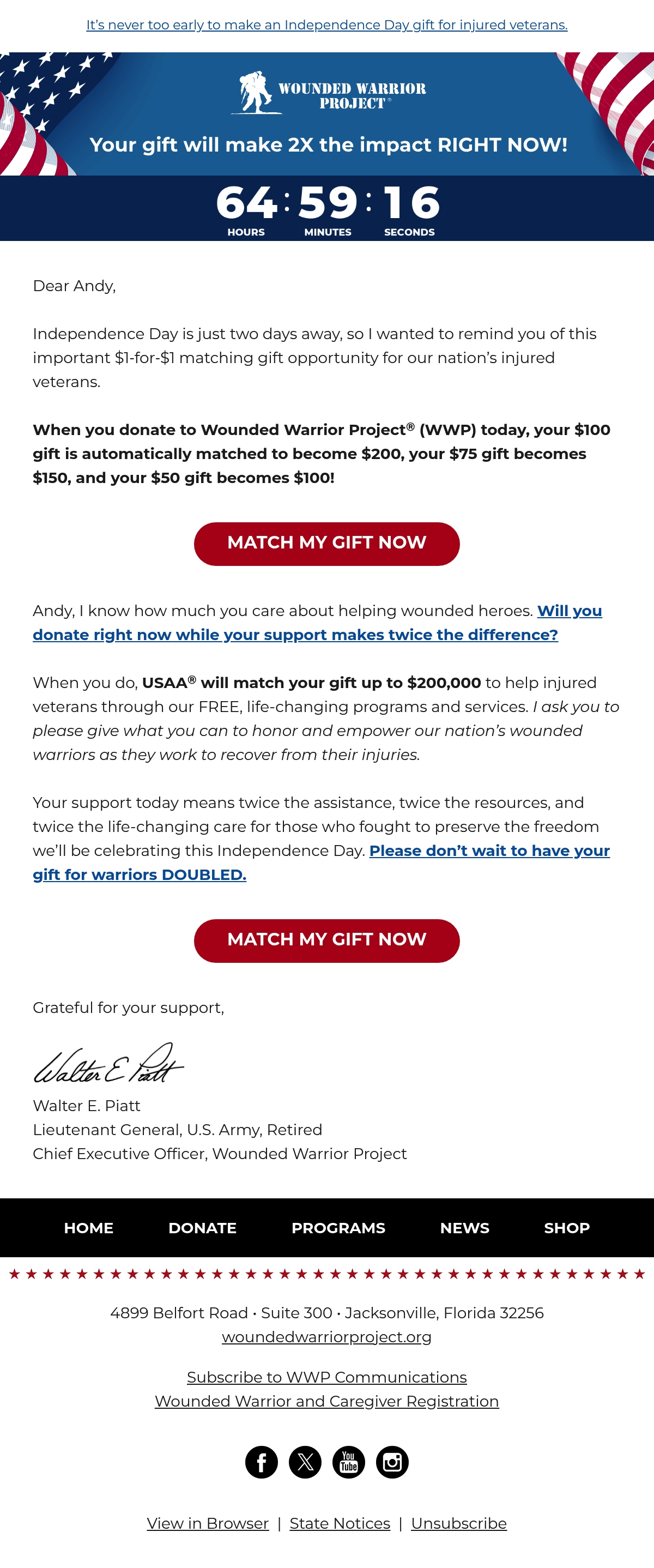Open the Instagram icon
This screenshot has height=1568, width=654.
click(392, 1462)
